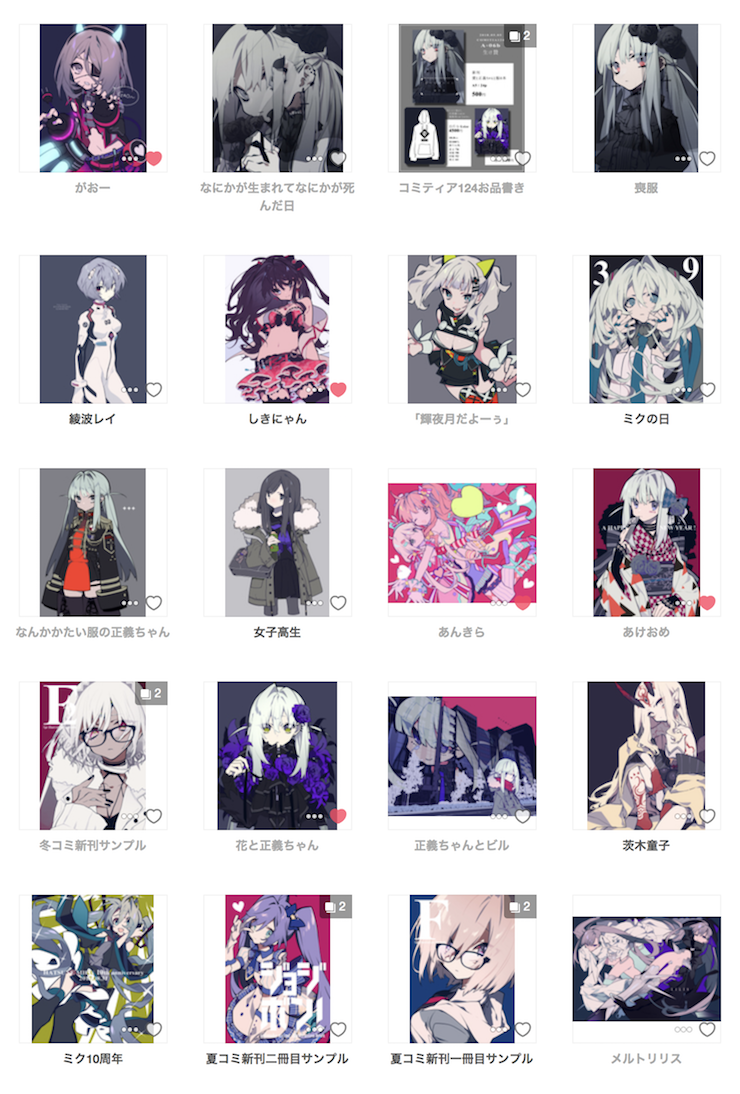This screenshot has height=1094, width=740.
Task: Like the 綾波レイ illustration
Action: click(154, 389)
